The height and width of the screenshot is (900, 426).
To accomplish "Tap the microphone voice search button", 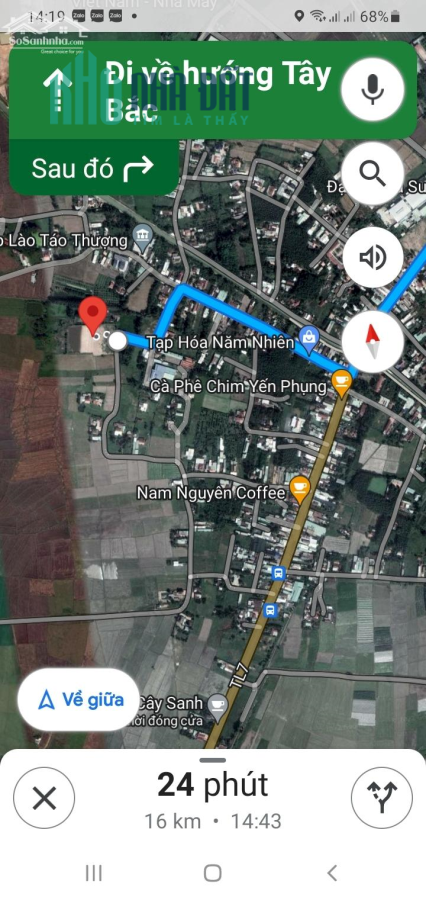I will pos(373,89).
